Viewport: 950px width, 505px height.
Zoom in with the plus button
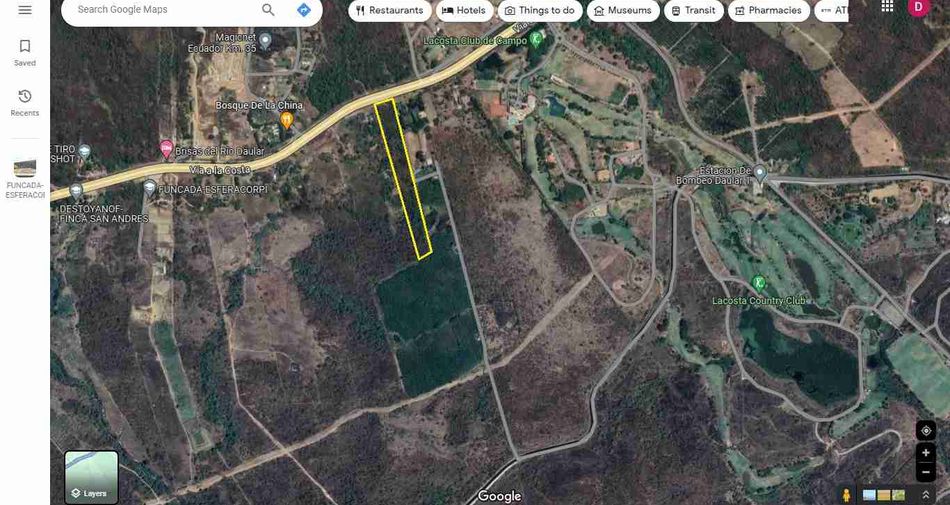926,453
